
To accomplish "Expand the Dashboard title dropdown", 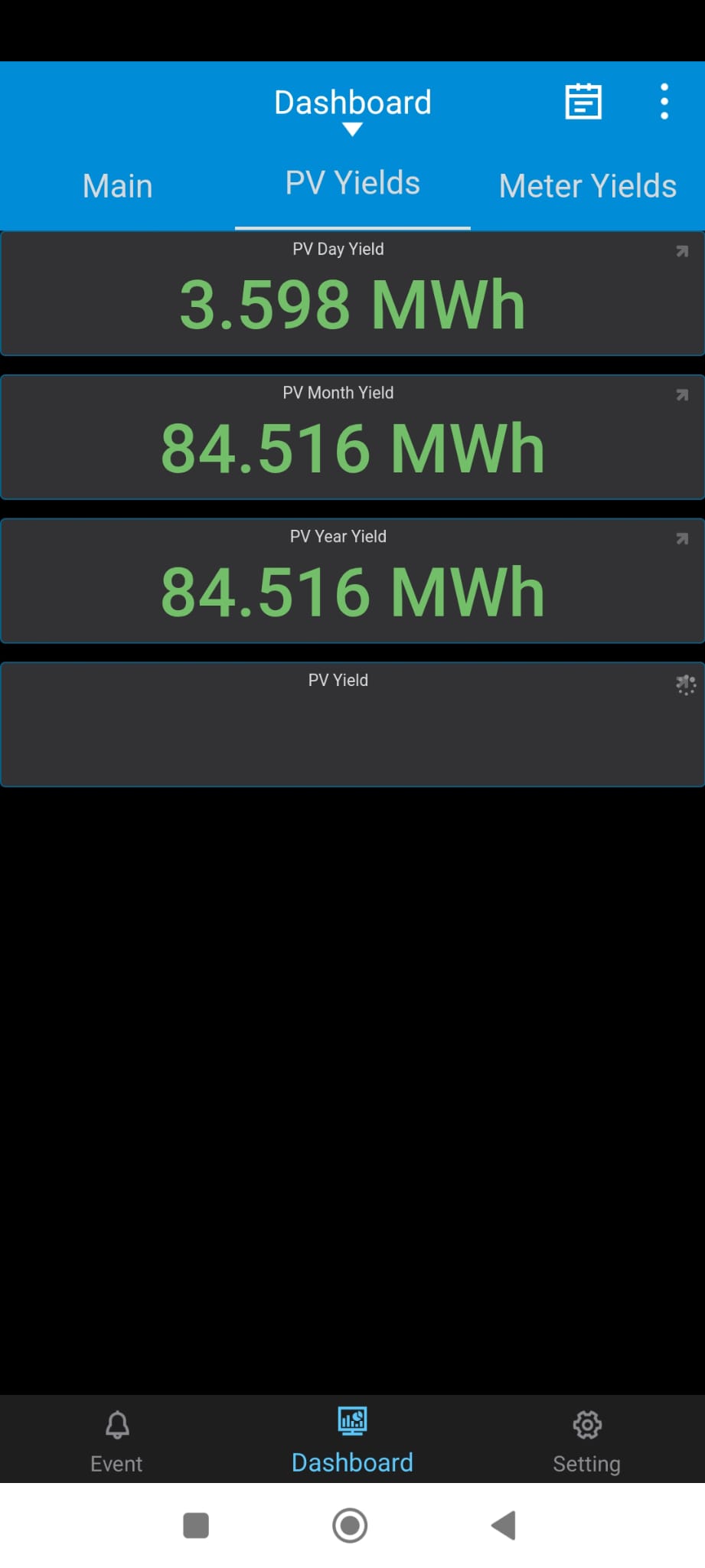I will [352, 111].
